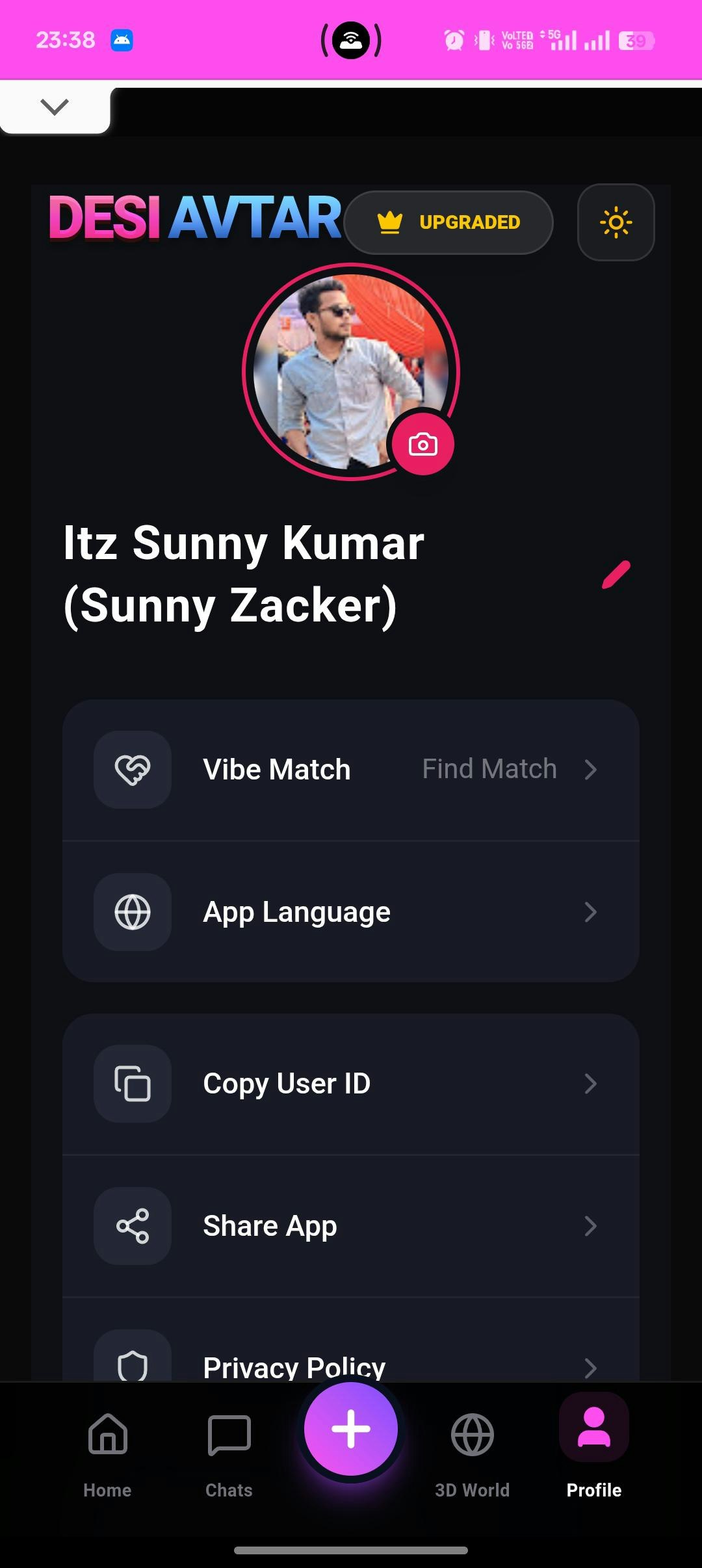Open Vibe Match to find match
The width and height of the screenshot is (702, 1568).
(x=351, y=770)
